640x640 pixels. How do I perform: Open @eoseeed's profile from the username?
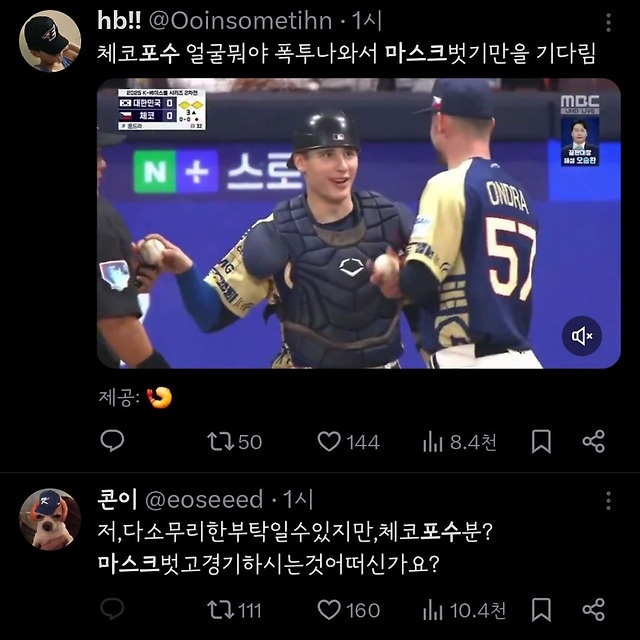(206, 499)
